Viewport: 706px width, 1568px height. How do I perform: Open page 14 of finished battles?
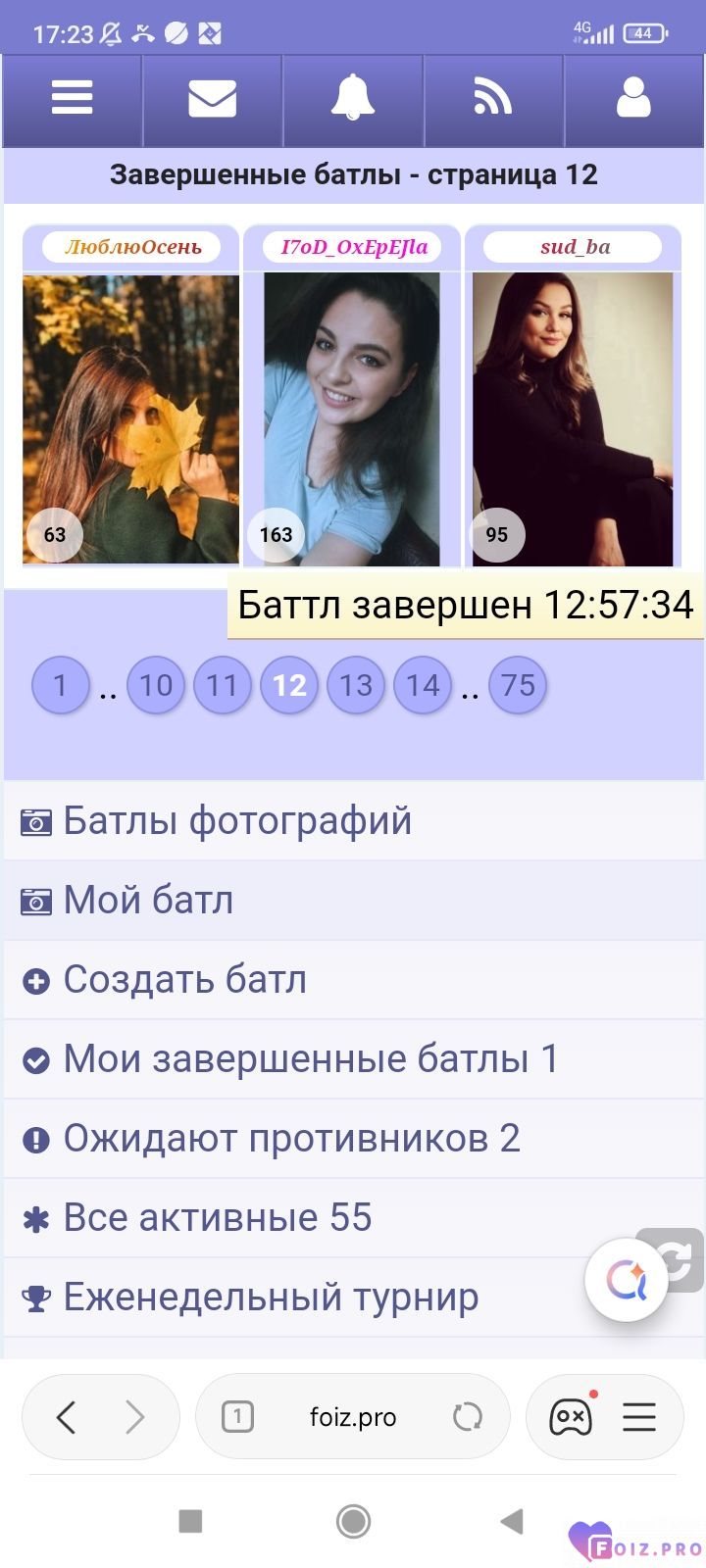click(423, 685)
